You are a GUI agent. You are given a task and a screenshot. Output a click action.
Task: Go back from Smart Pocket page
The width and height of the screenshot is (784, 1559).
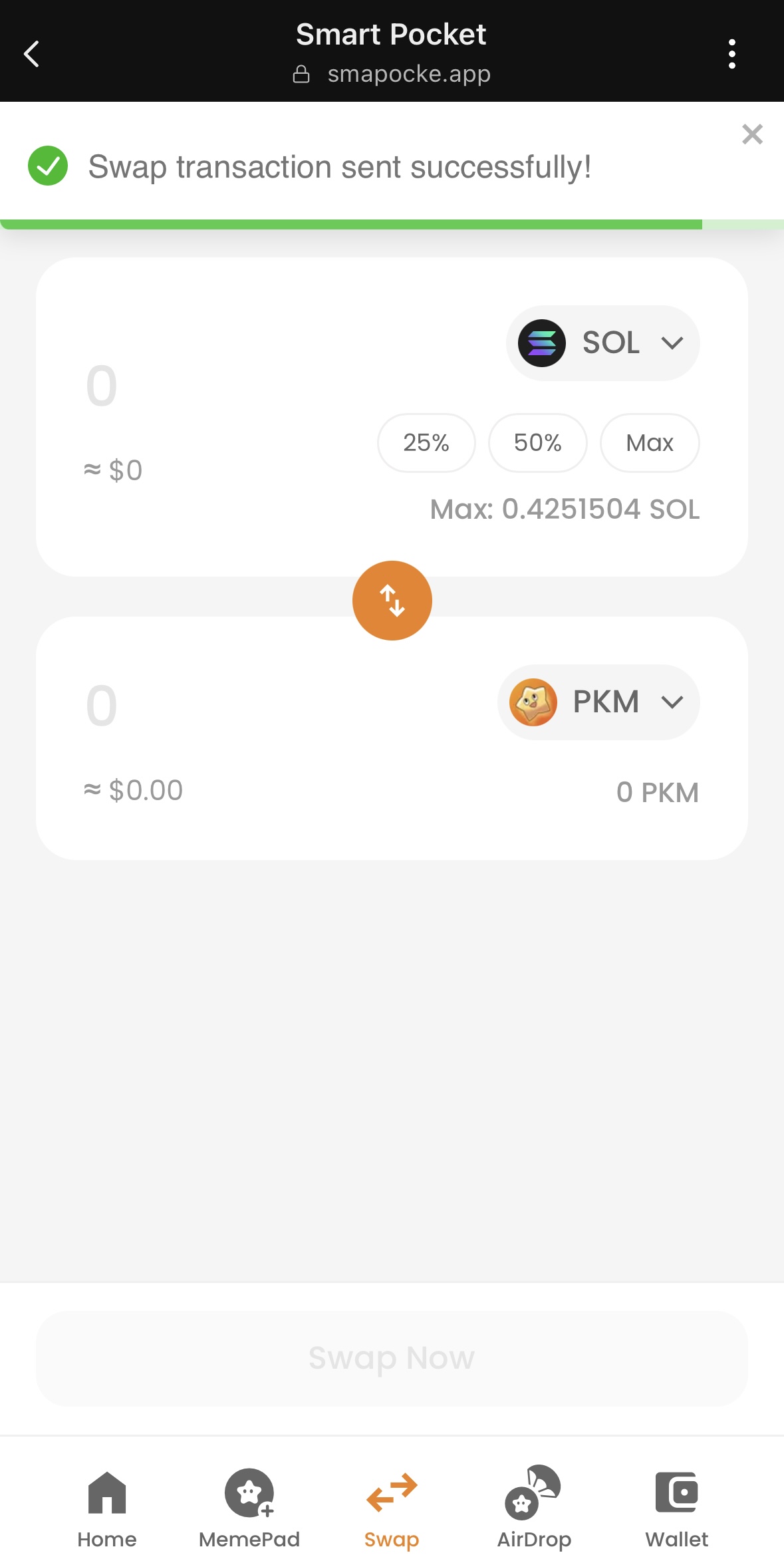tap(31, 54)
